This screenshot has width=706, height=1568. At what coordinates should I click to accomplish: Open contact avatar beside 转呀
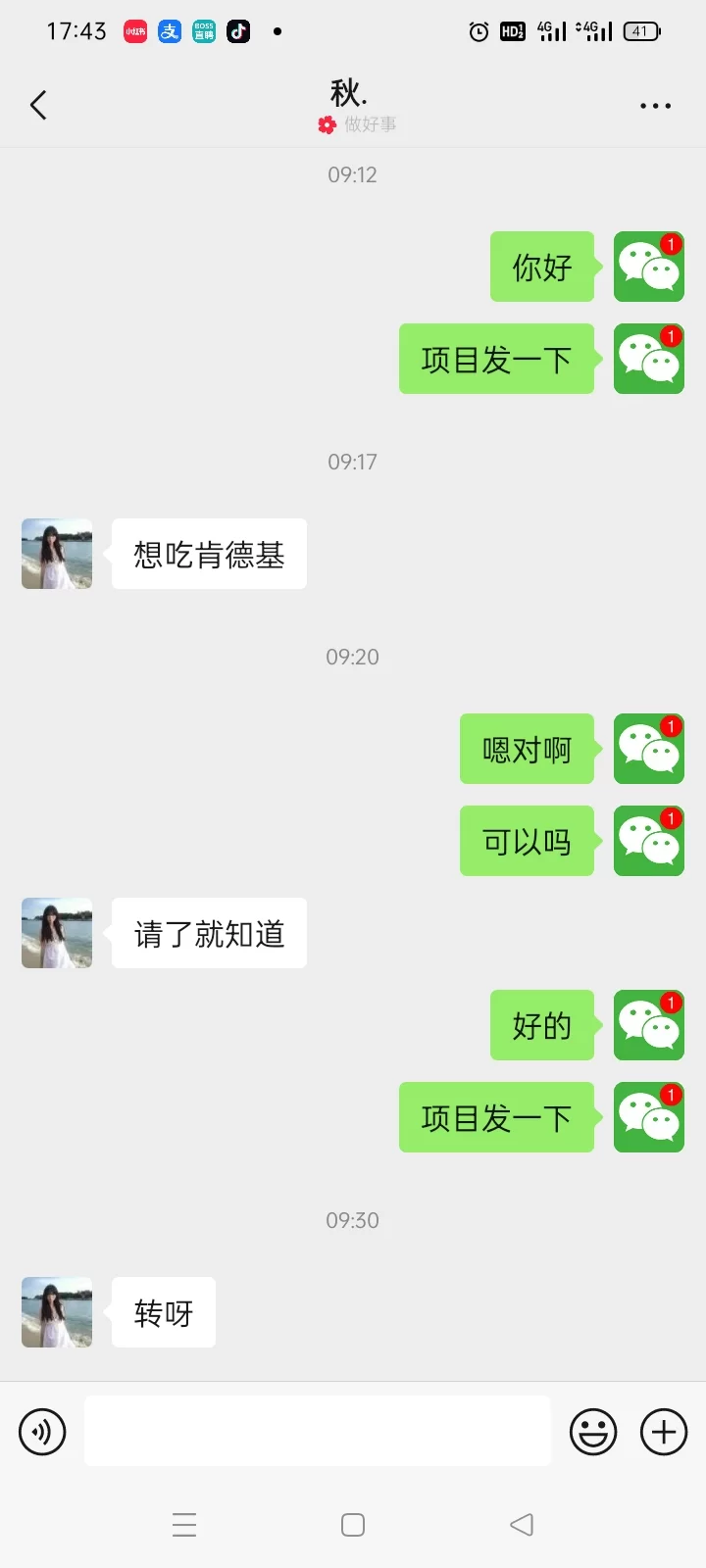(57, 1312)
